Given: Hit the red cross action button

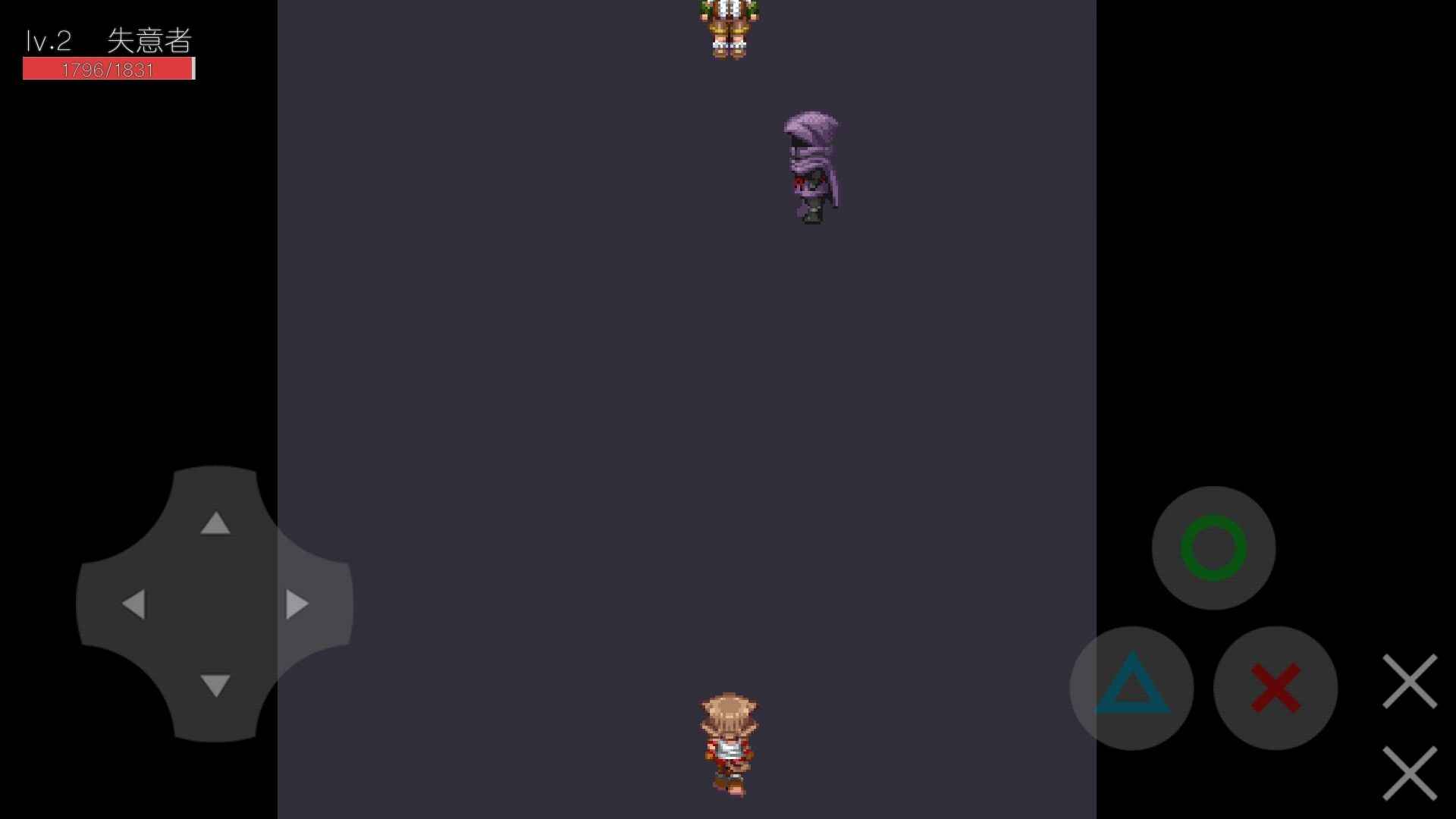Looking at the screenshot, I should (1276, 688).
